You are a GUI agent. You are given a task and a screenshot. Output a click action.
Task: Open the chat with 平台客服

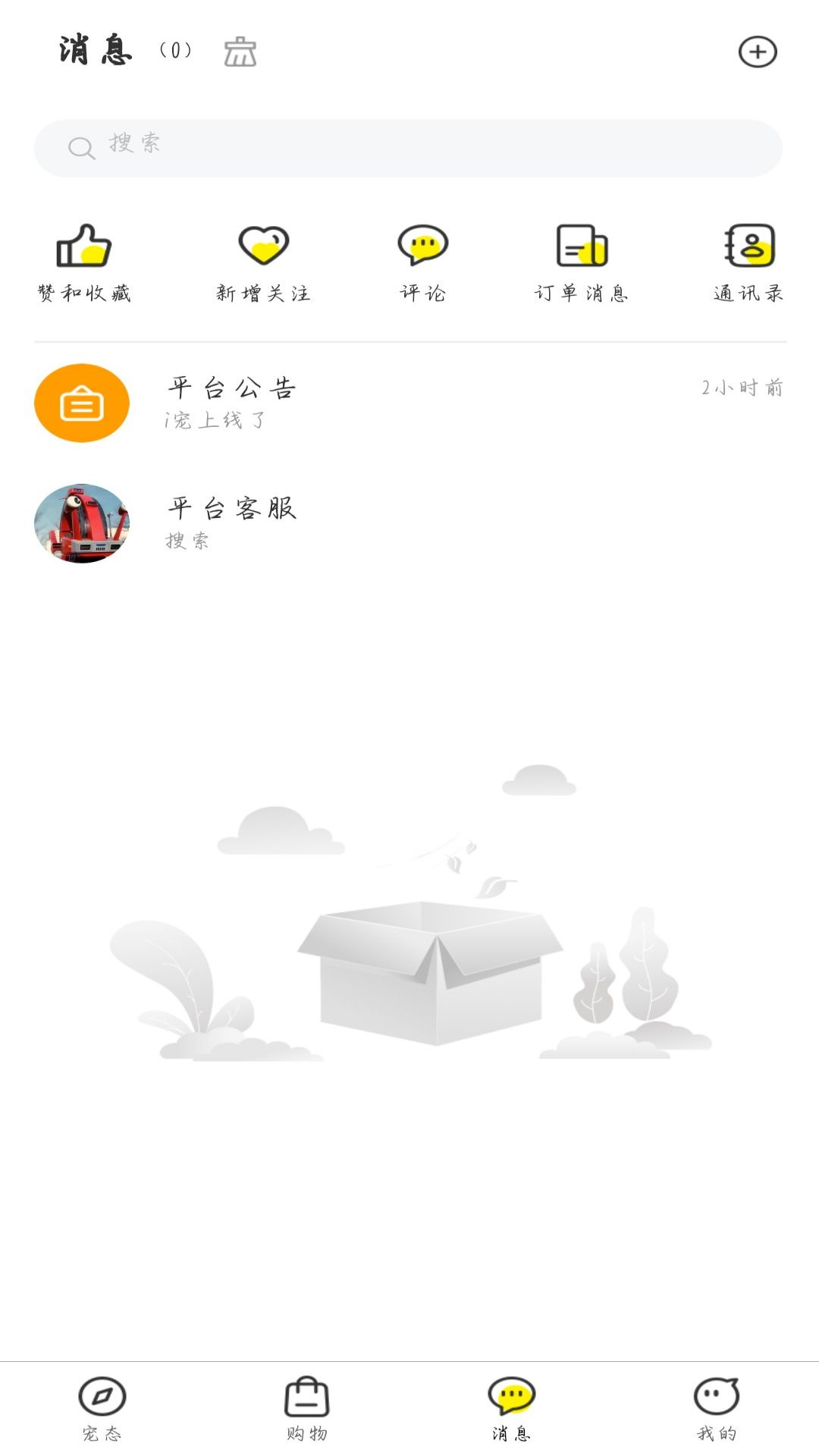pyautogui.click(x=409, y=523)
